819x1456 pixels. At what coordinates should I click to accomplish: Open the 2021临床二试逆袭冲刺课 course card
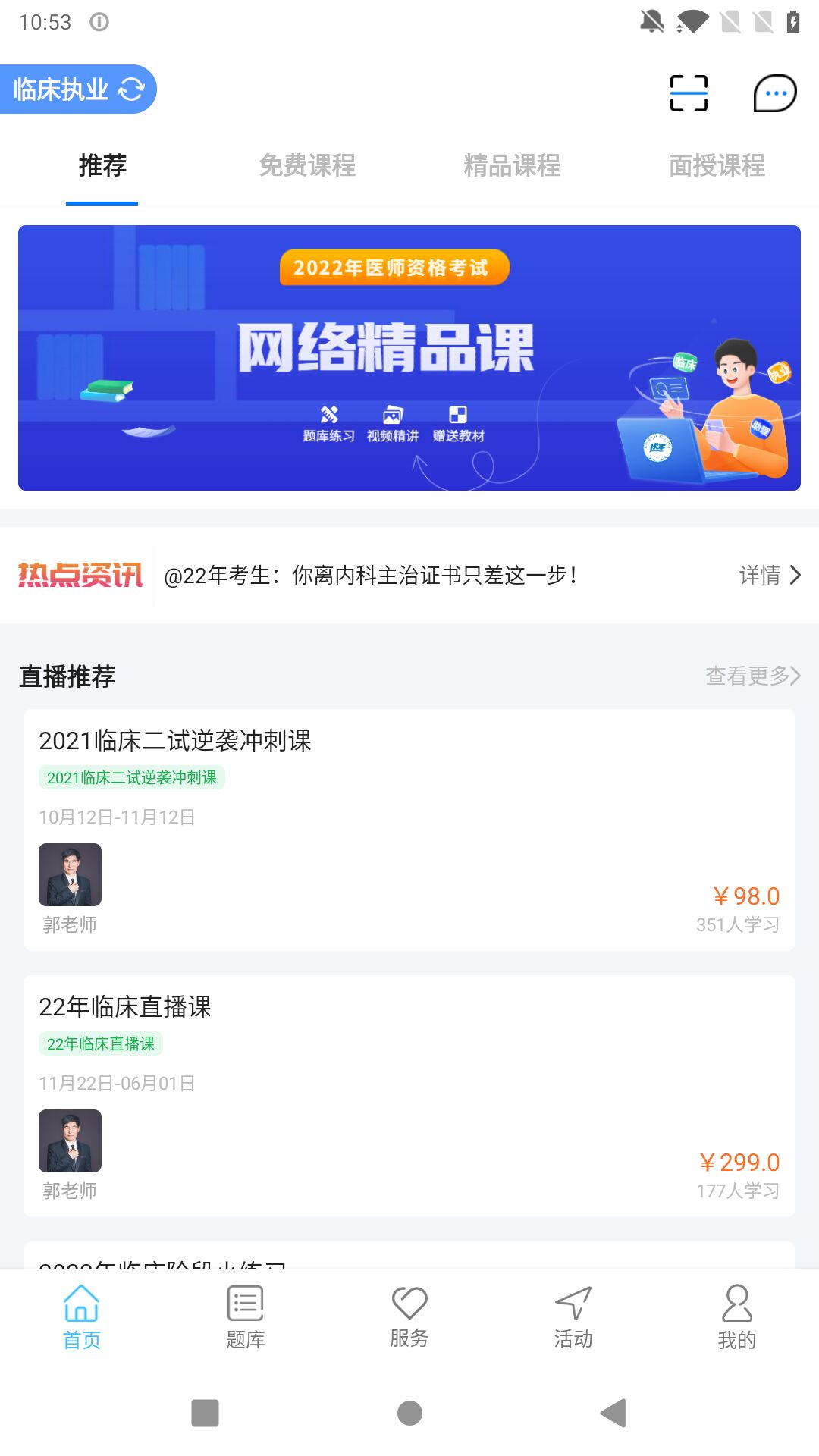[x=409, y=830]
